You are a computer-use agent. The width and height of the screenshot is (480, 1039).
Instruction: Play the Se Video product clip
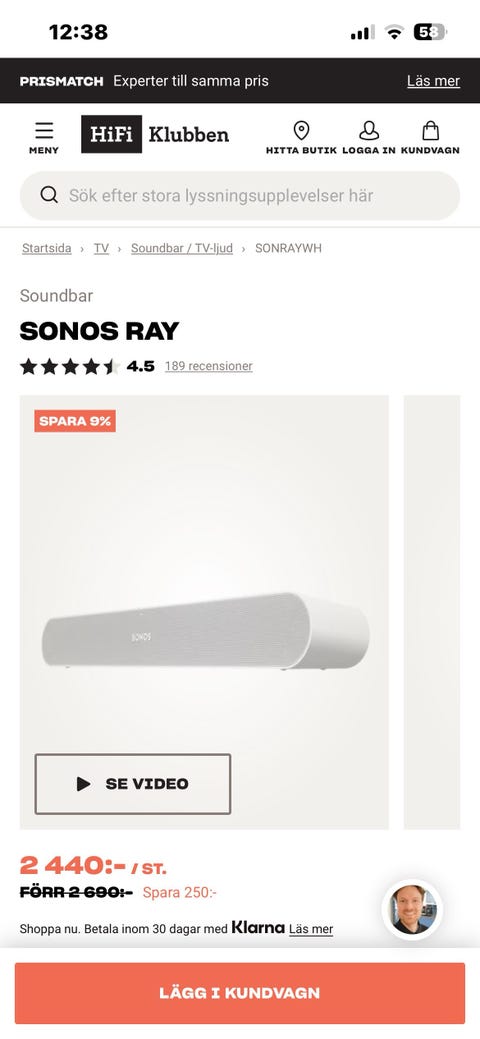(133, 784)
